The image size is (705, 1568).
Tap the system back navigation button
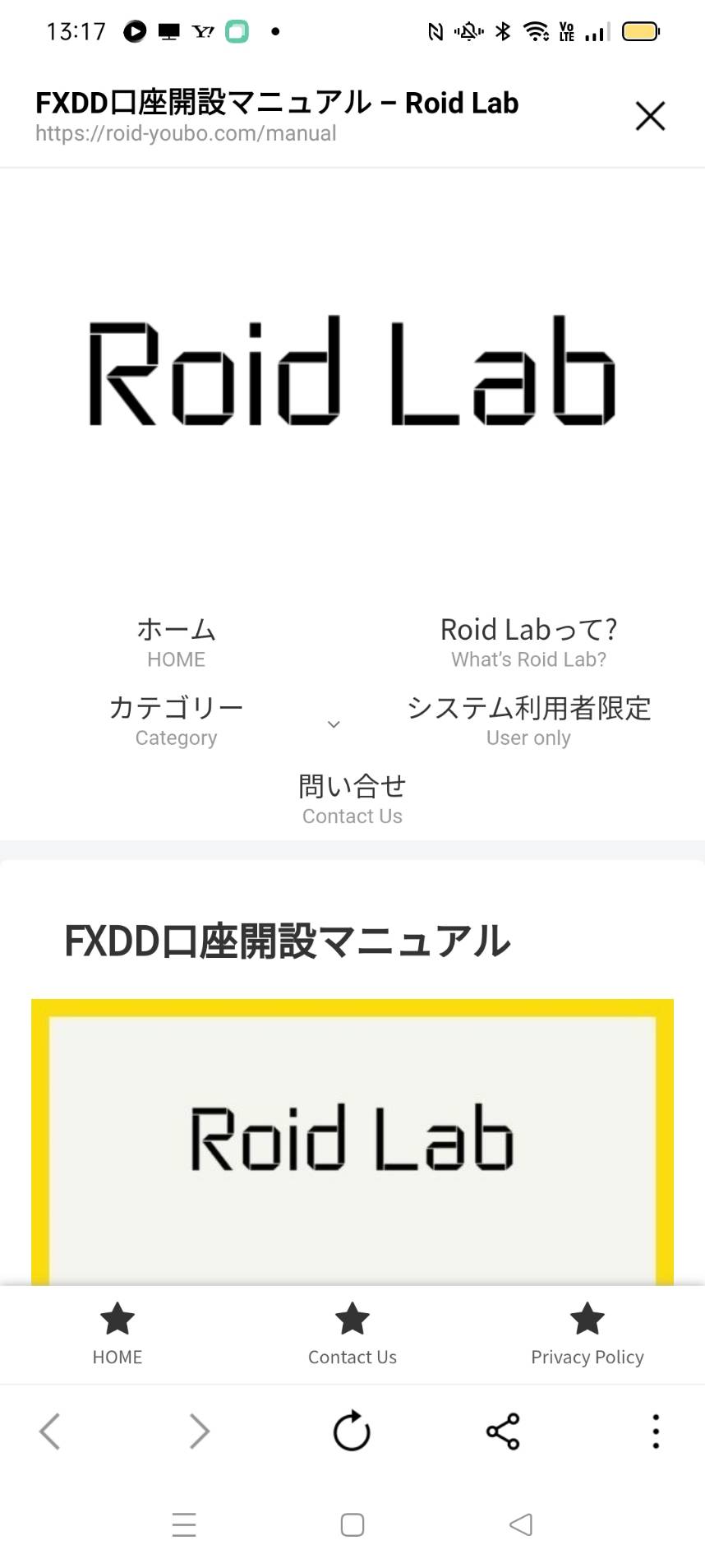click(x=520, y=1525)
